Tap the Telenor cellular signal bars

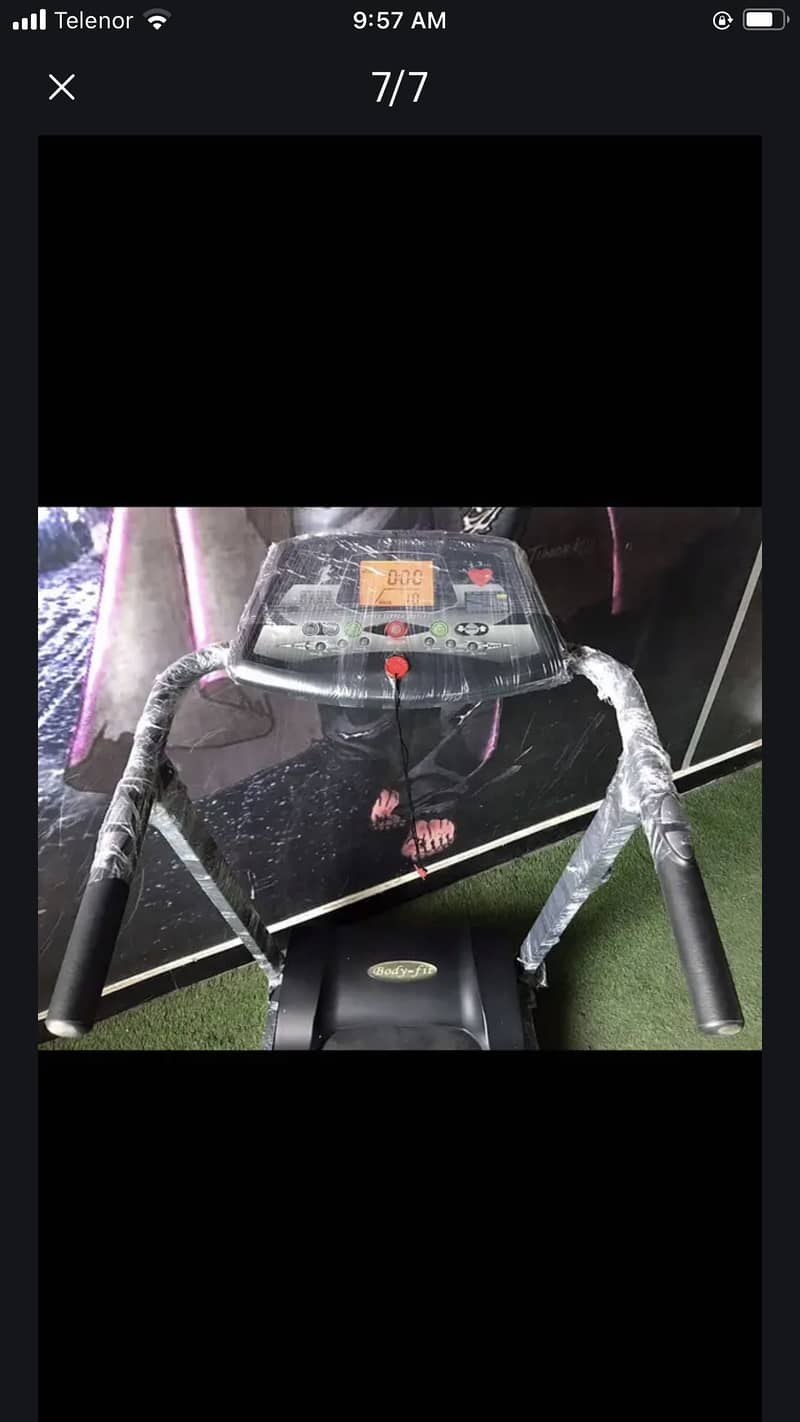pyautogui.click(x=26, y=19)
